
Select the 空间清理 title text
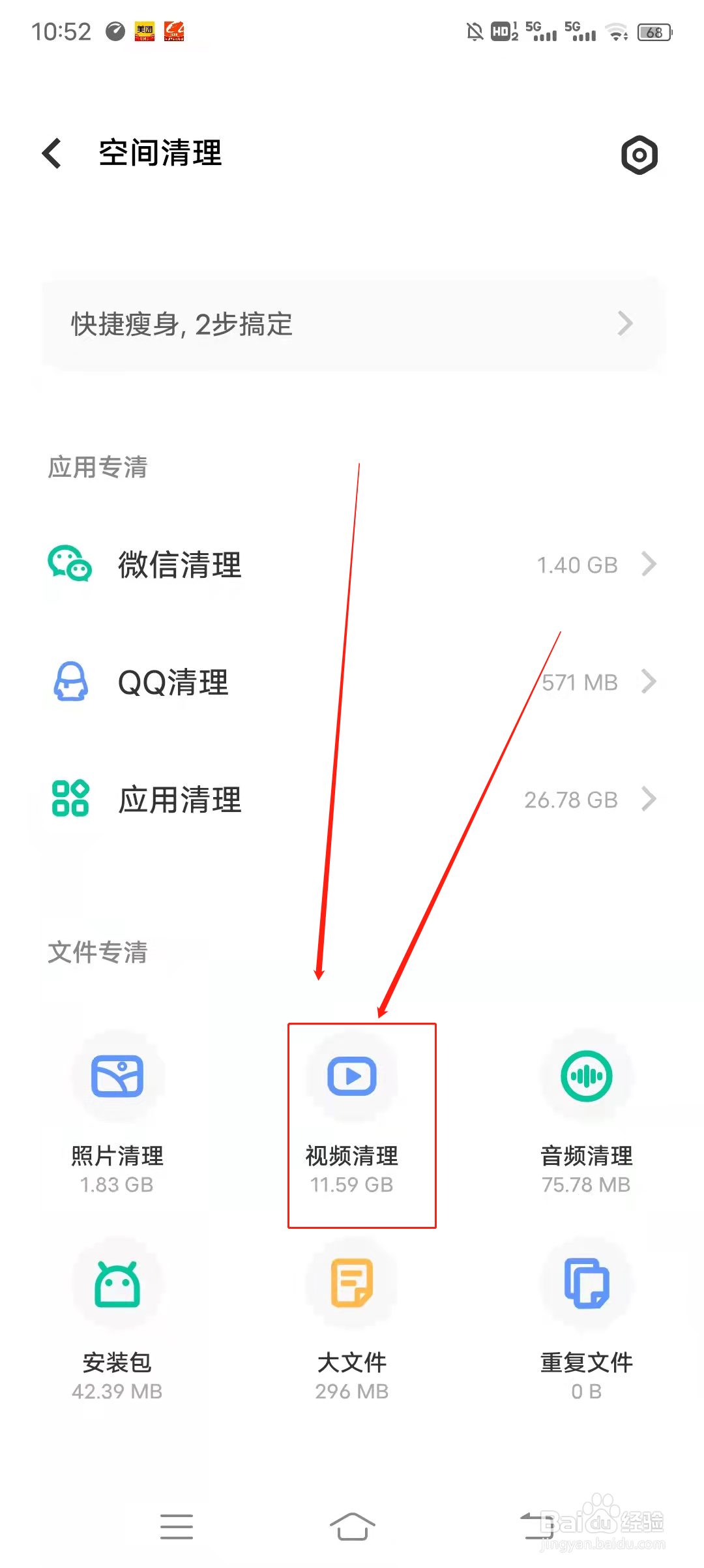coord(159,154)
